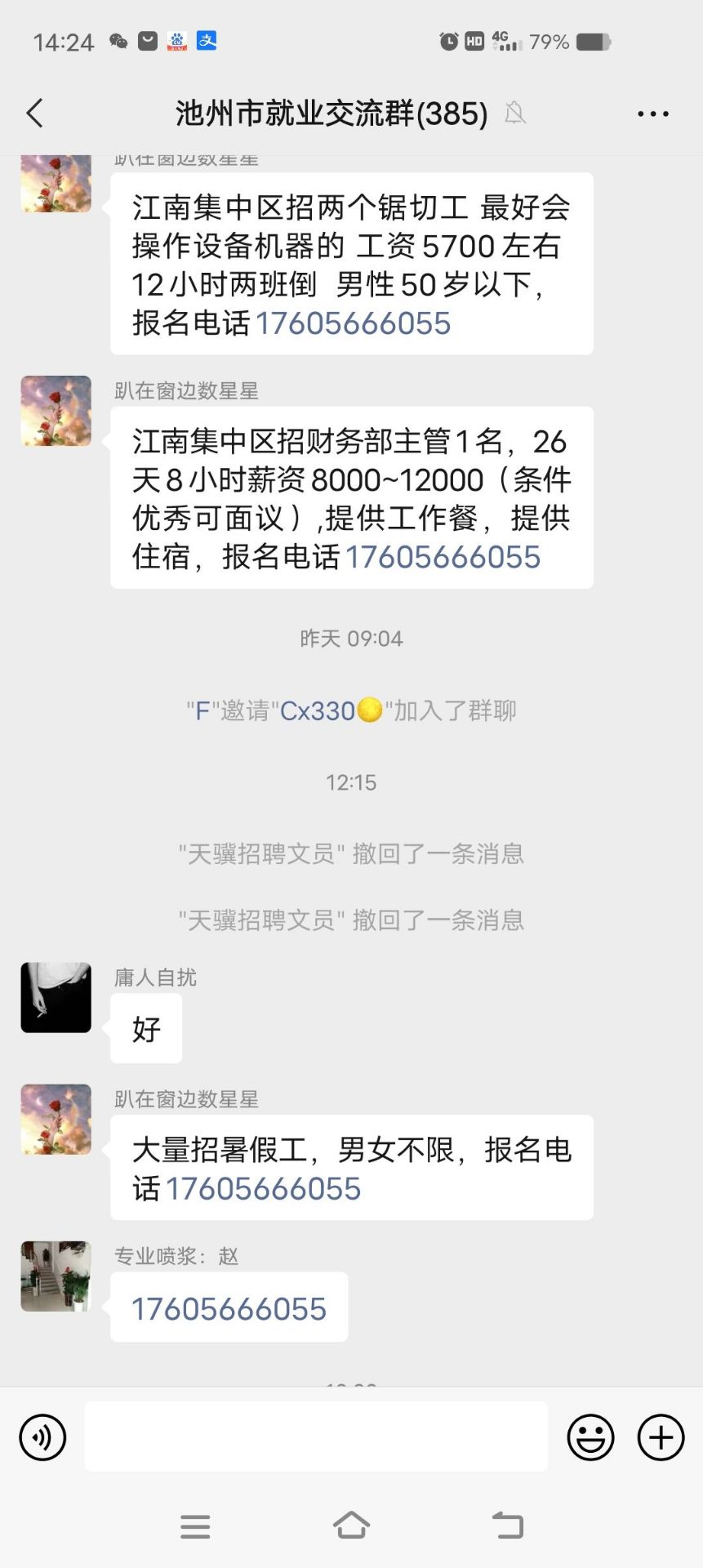
Task: Open the emoji picker
Action: pos(590,1437)
